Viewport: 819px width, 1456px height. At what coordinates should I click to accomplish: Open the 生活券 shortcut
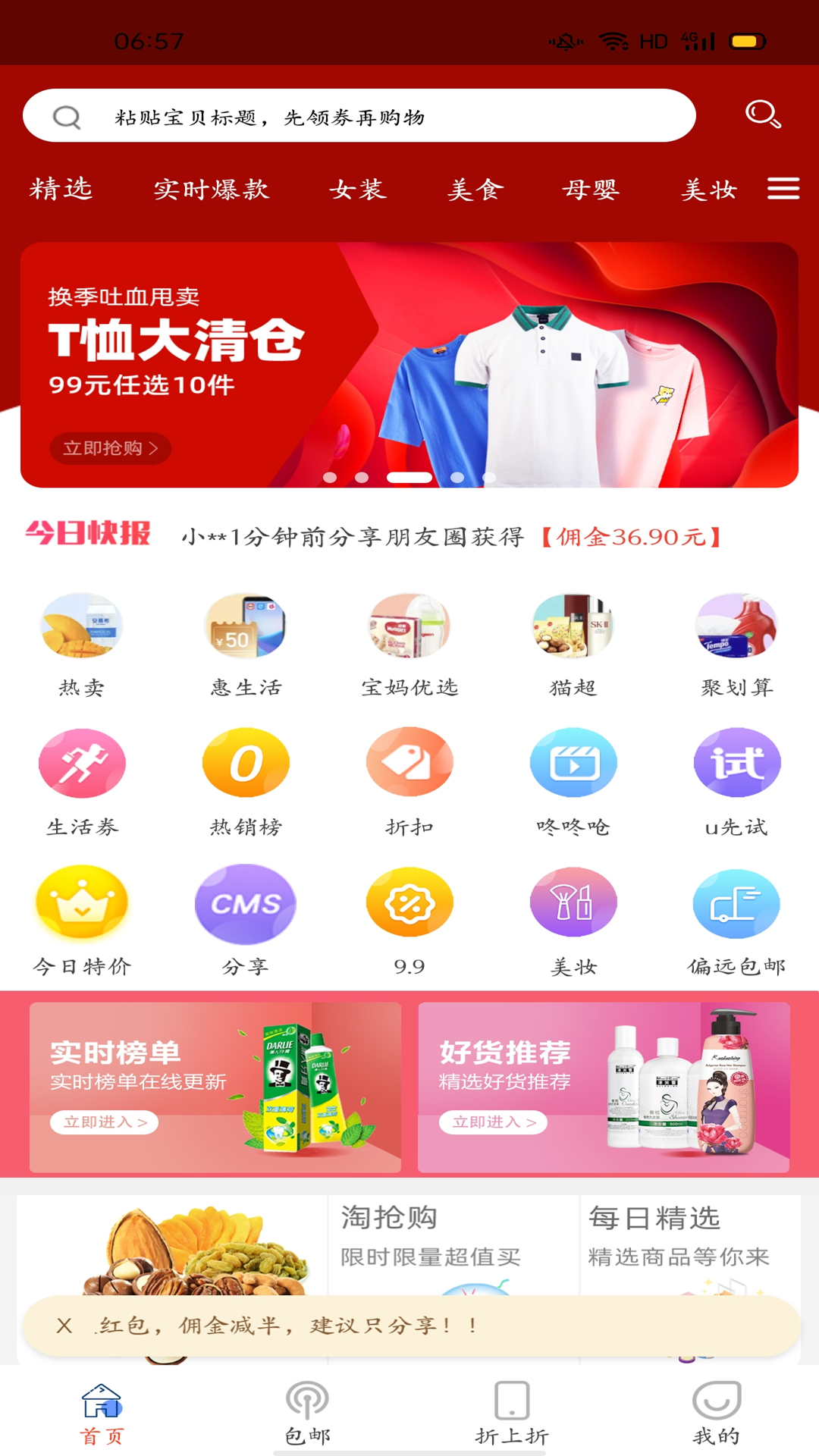(x=82, y=783)
